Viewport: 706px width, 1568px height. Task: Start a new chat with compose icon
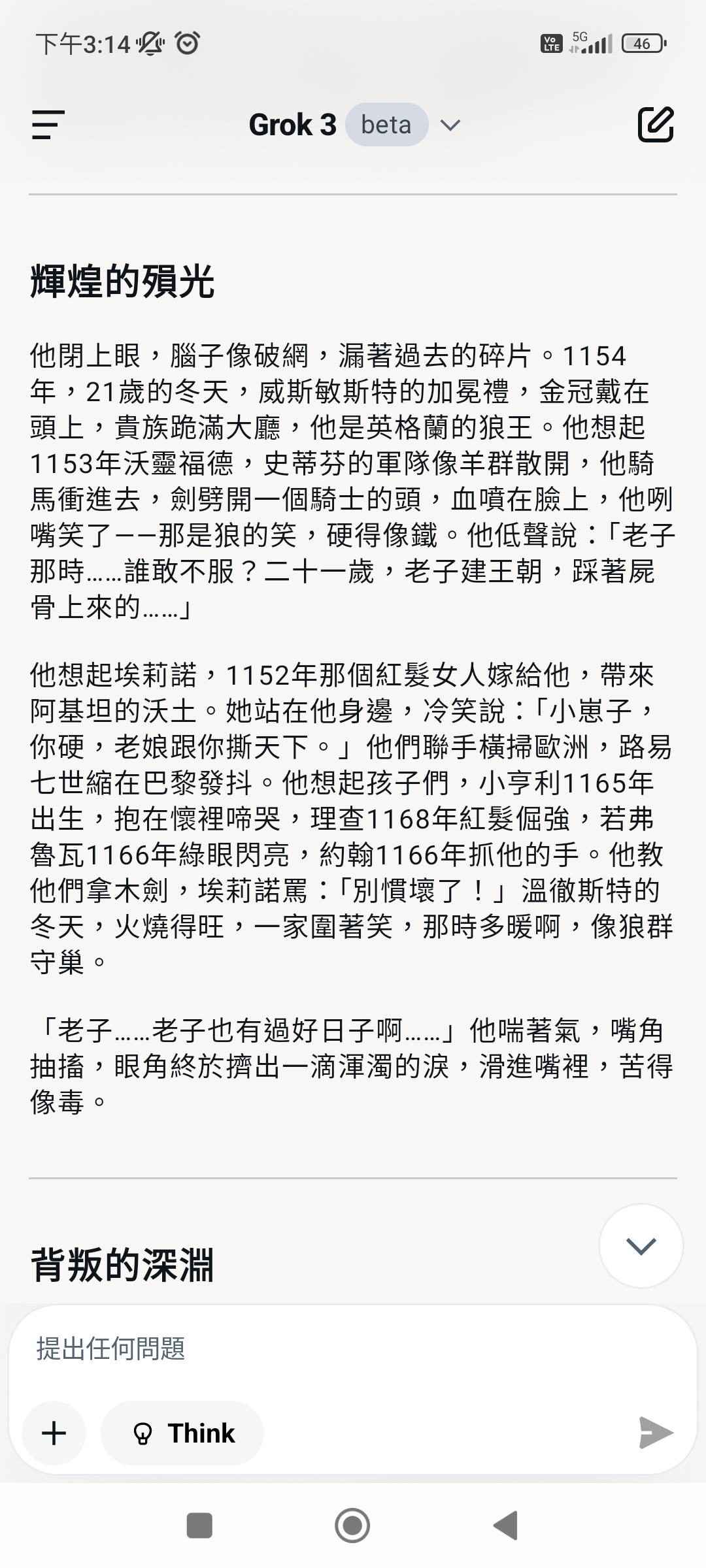(x=656, y=123)
